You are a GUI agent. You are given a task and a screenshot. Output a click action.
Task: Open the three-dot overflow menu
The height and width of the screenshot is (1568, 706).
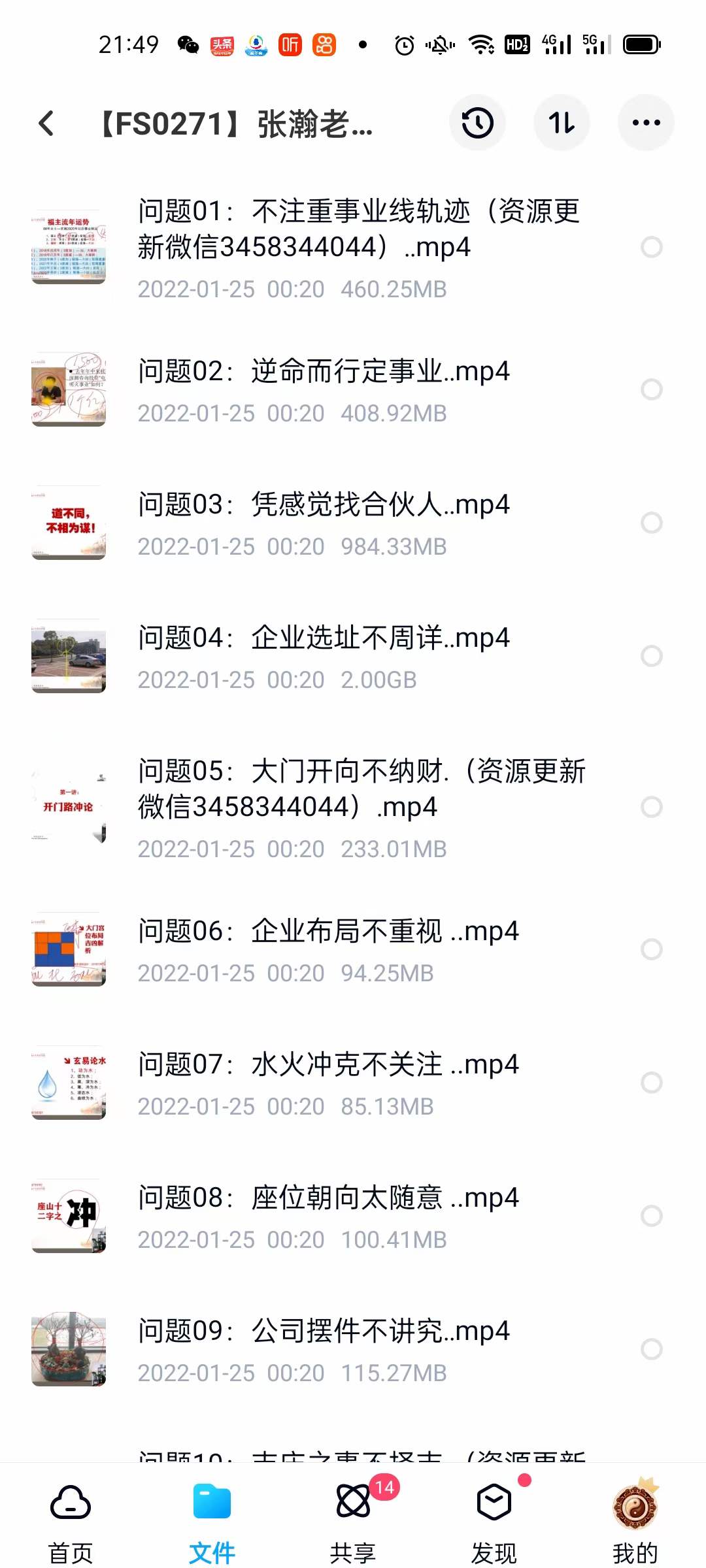[x=646, y=123]
